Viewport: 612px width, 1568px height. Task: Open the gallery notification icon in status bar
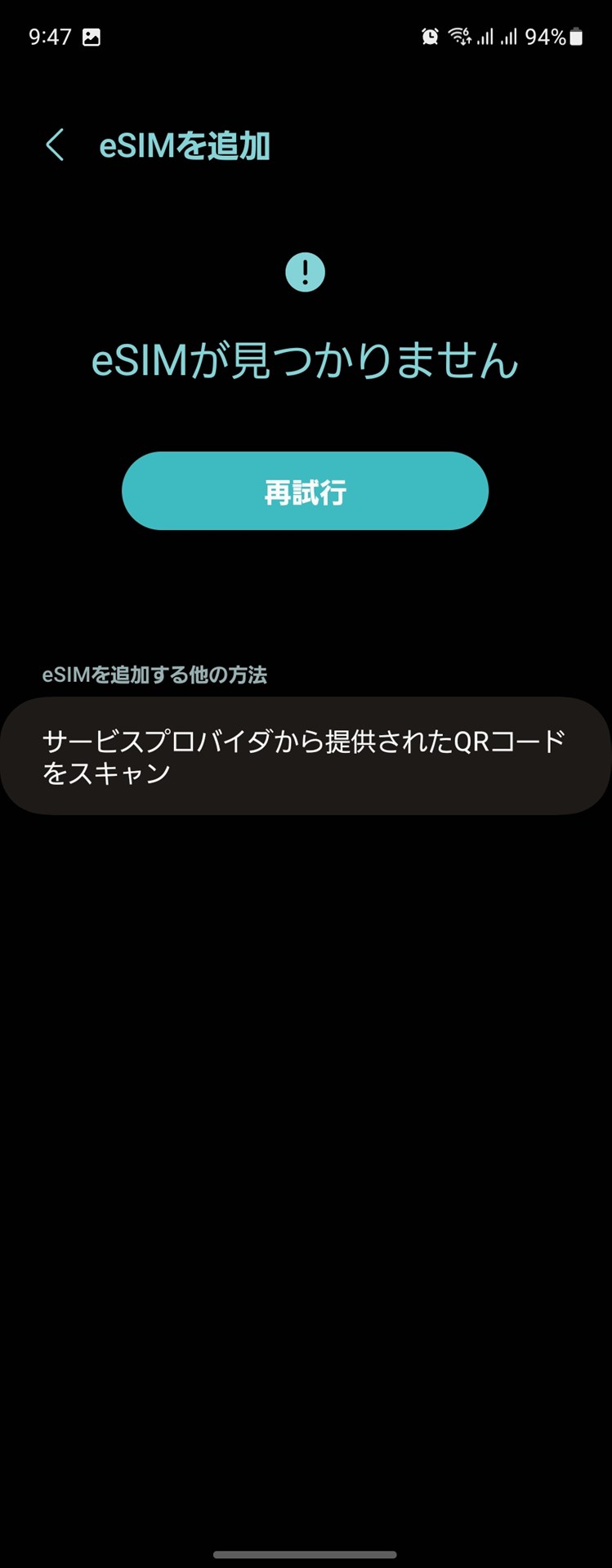pos(92,35)
